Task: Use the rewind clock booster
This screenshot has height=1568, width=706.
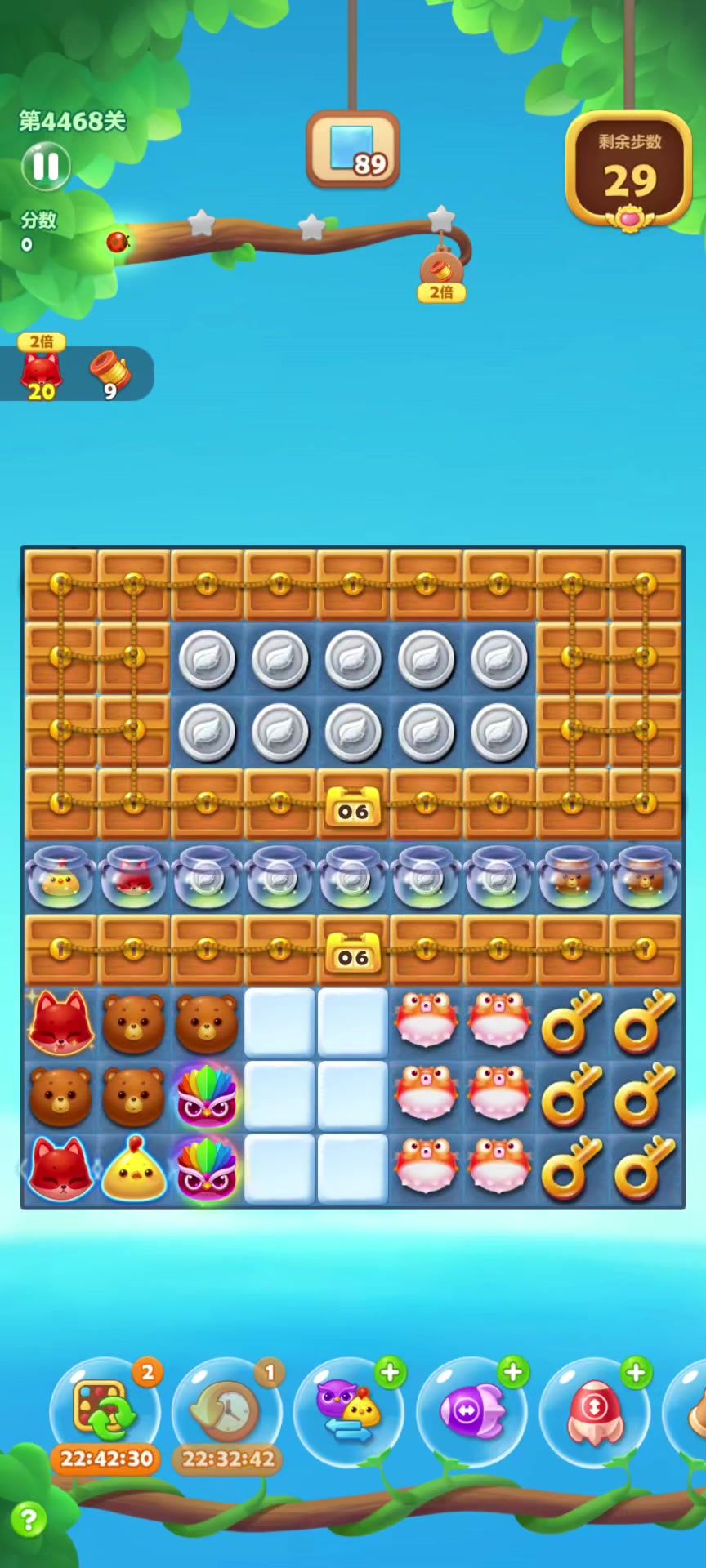Action: (226, 1411)
